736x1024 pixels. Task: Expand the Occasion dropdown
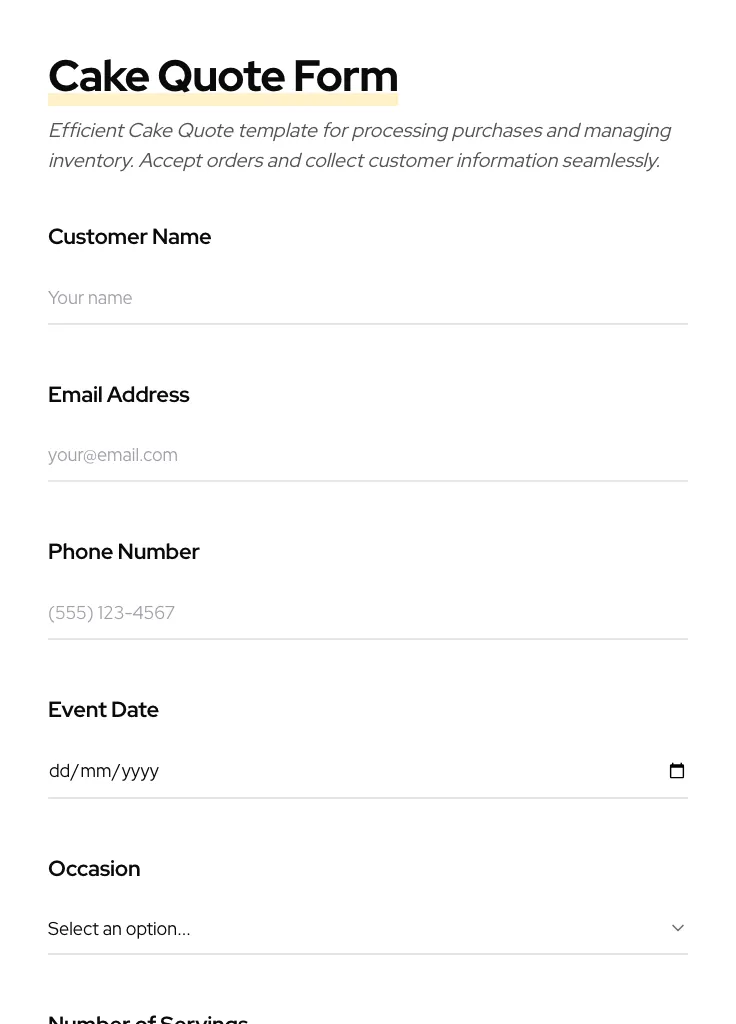coord(367,928)
